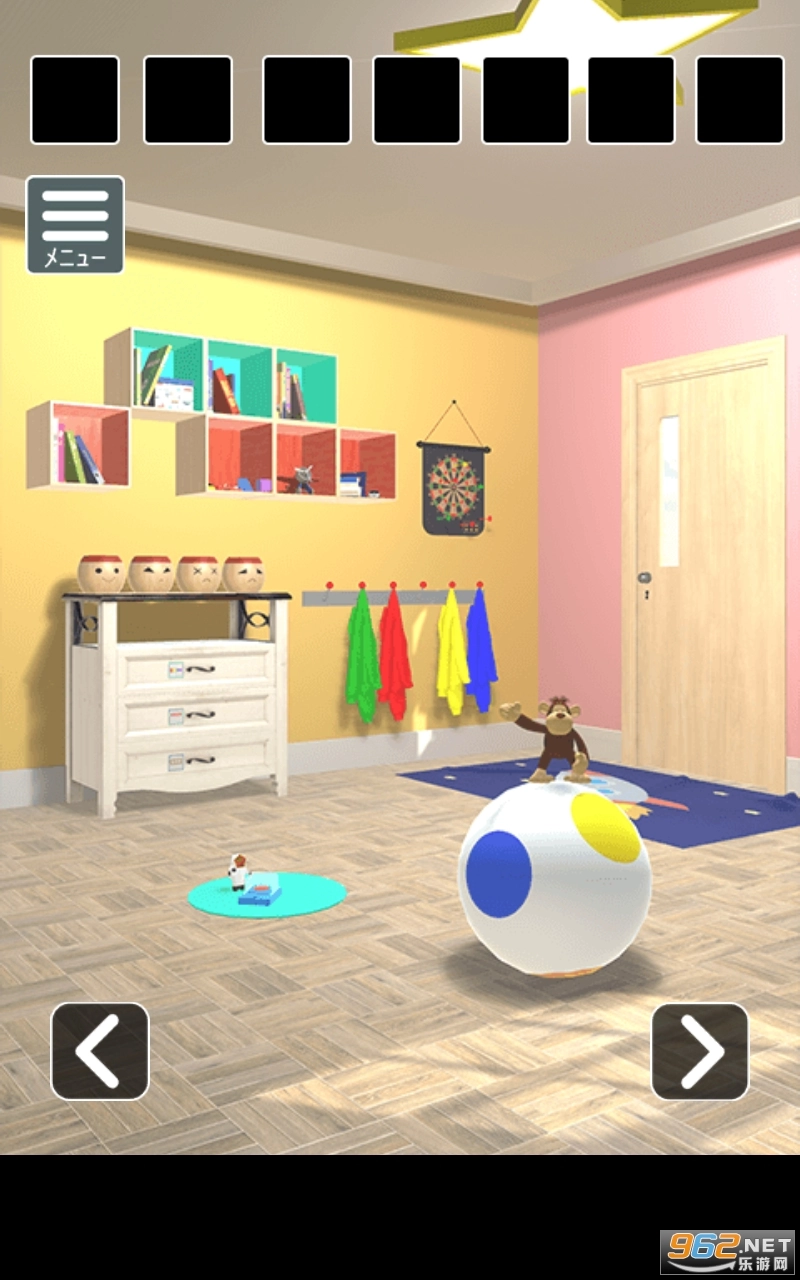This screenshot has height=1280, width=800.
Task: Turn the view left with the arrow
Action: click(100, 1051)
